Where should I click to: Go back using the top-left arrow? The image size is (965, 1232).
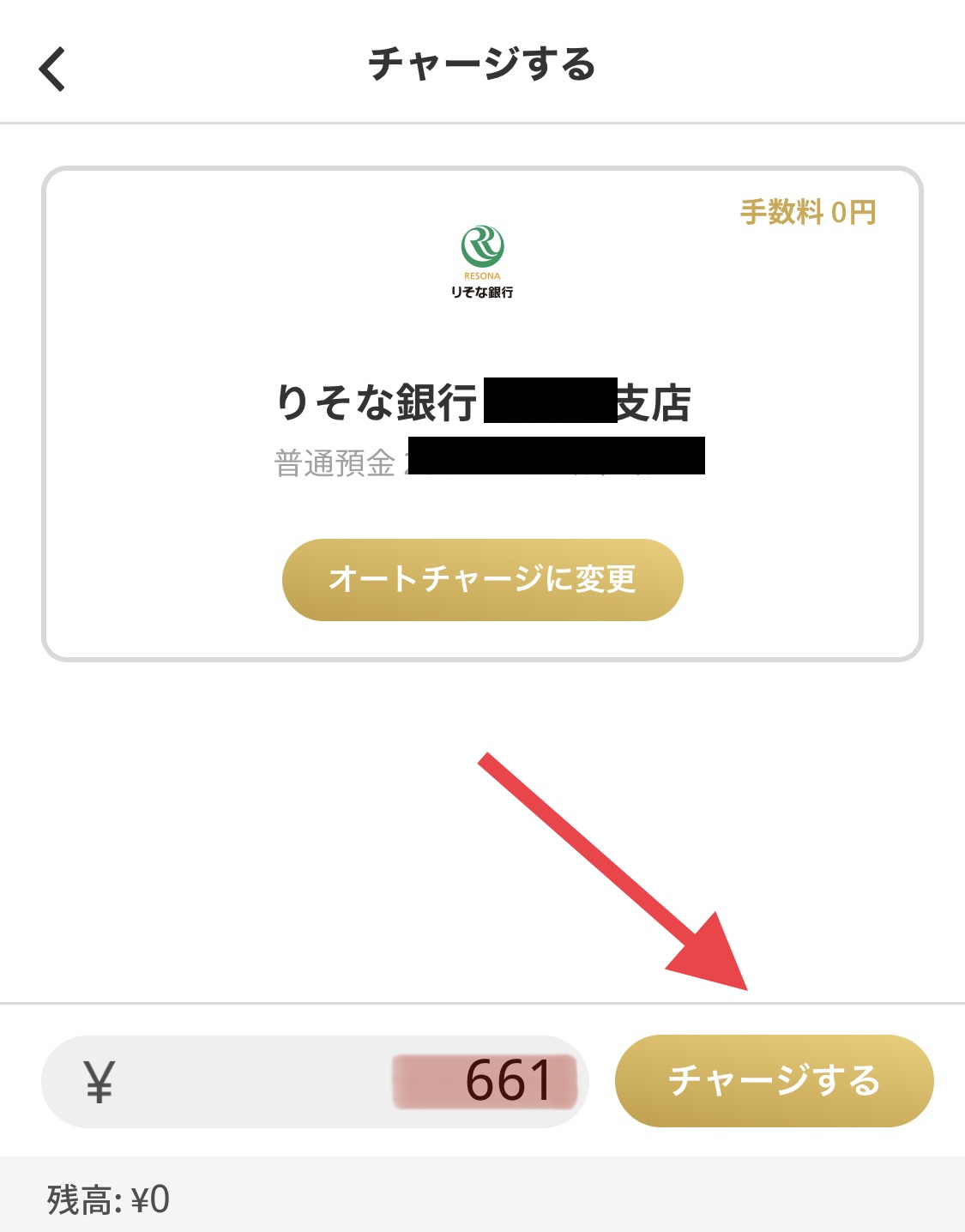tap(53, 69)
